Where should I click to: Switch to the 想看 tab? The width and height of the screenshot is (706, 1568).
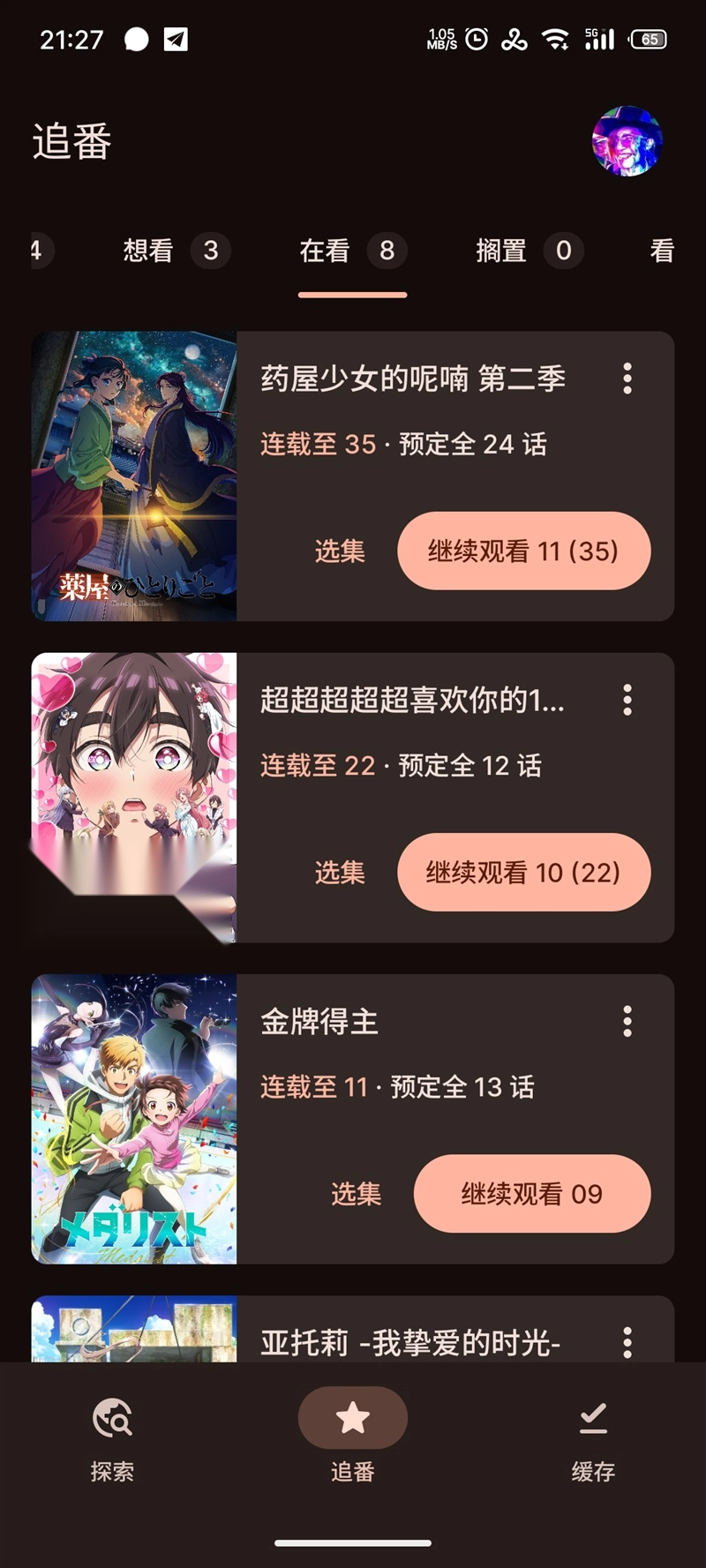pyautogui.click(x=168, y=251)
